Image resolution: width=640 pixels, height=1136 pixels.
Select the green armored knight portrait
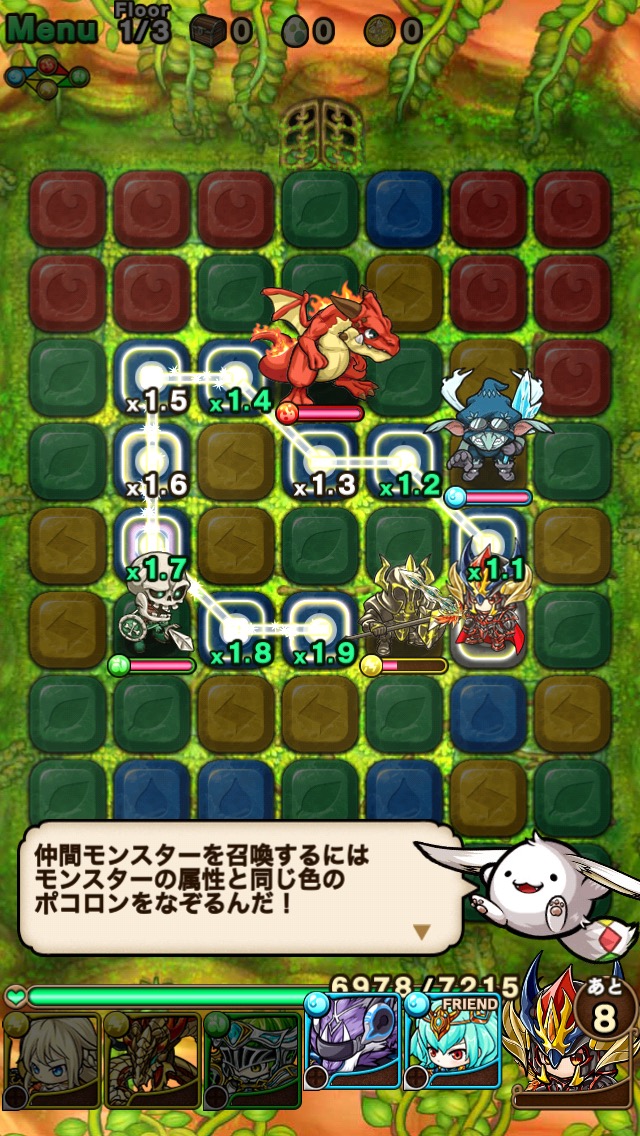point(252,1050)
